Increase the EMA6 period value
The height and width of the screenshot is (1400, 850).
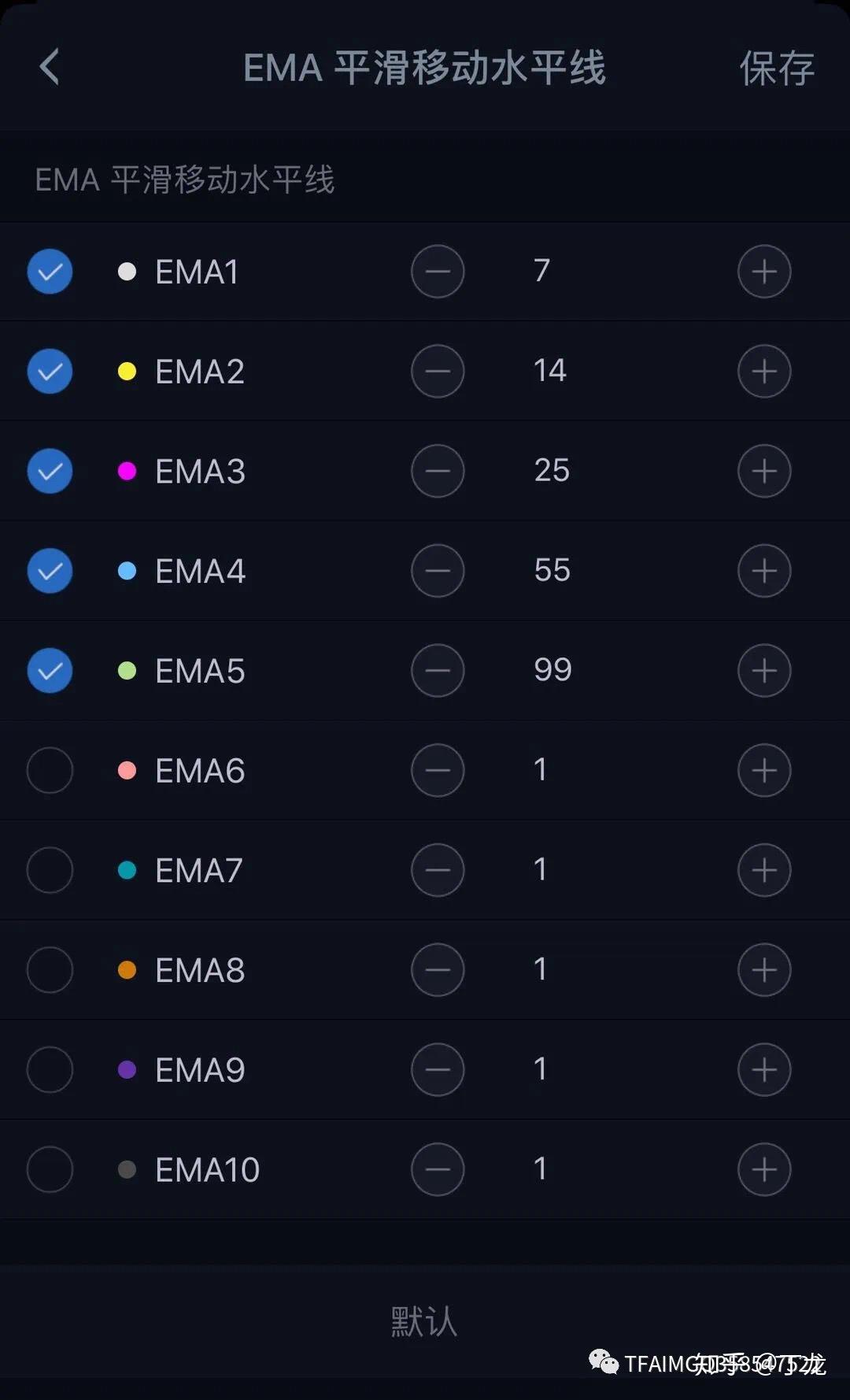[x=763, y=770]
